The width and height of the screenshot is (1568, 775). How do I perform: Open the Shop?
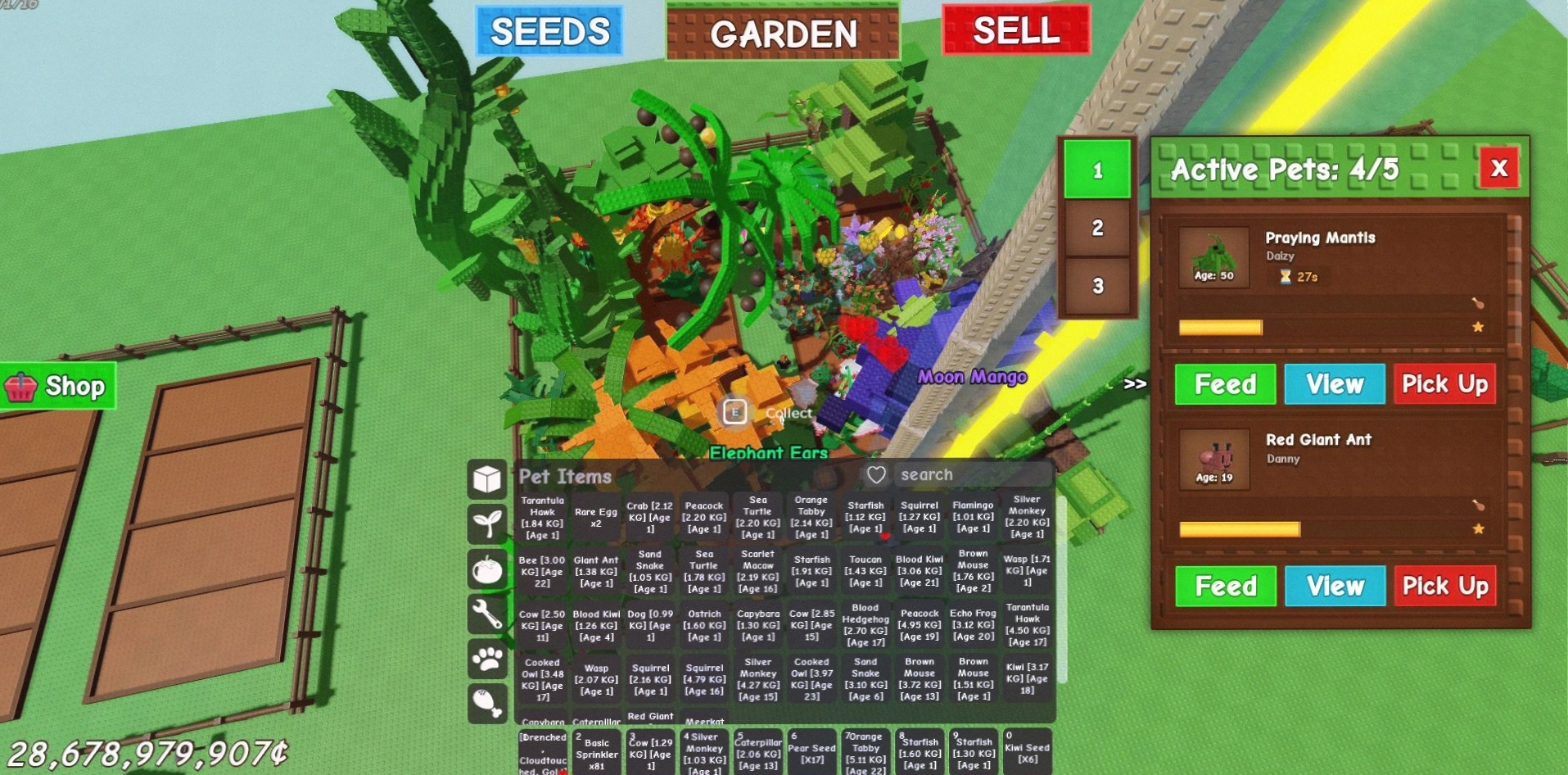(x=59, y=386)
